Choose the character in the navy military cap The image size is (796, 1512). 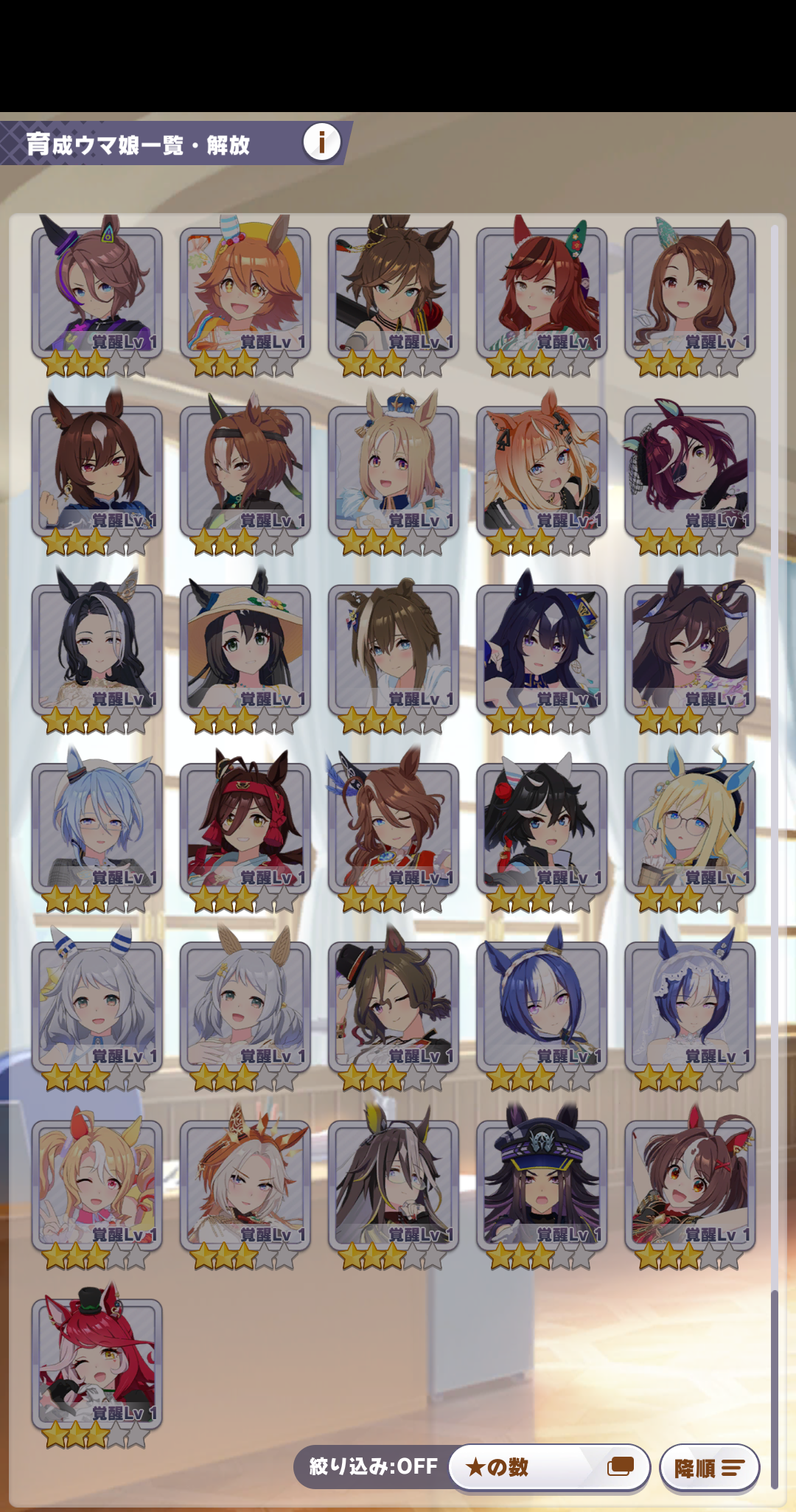click(541, 1184)
